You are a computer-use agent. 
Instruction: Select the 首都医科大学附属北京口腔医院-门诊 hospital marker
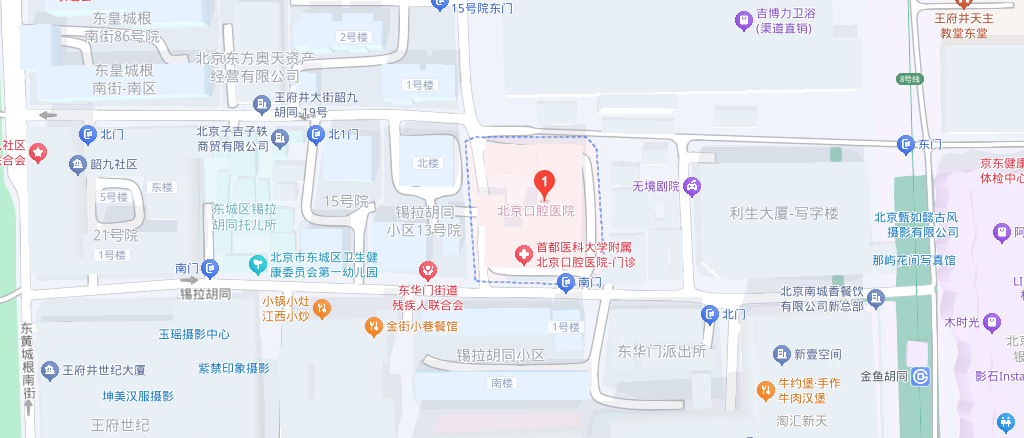pos(522,255)
